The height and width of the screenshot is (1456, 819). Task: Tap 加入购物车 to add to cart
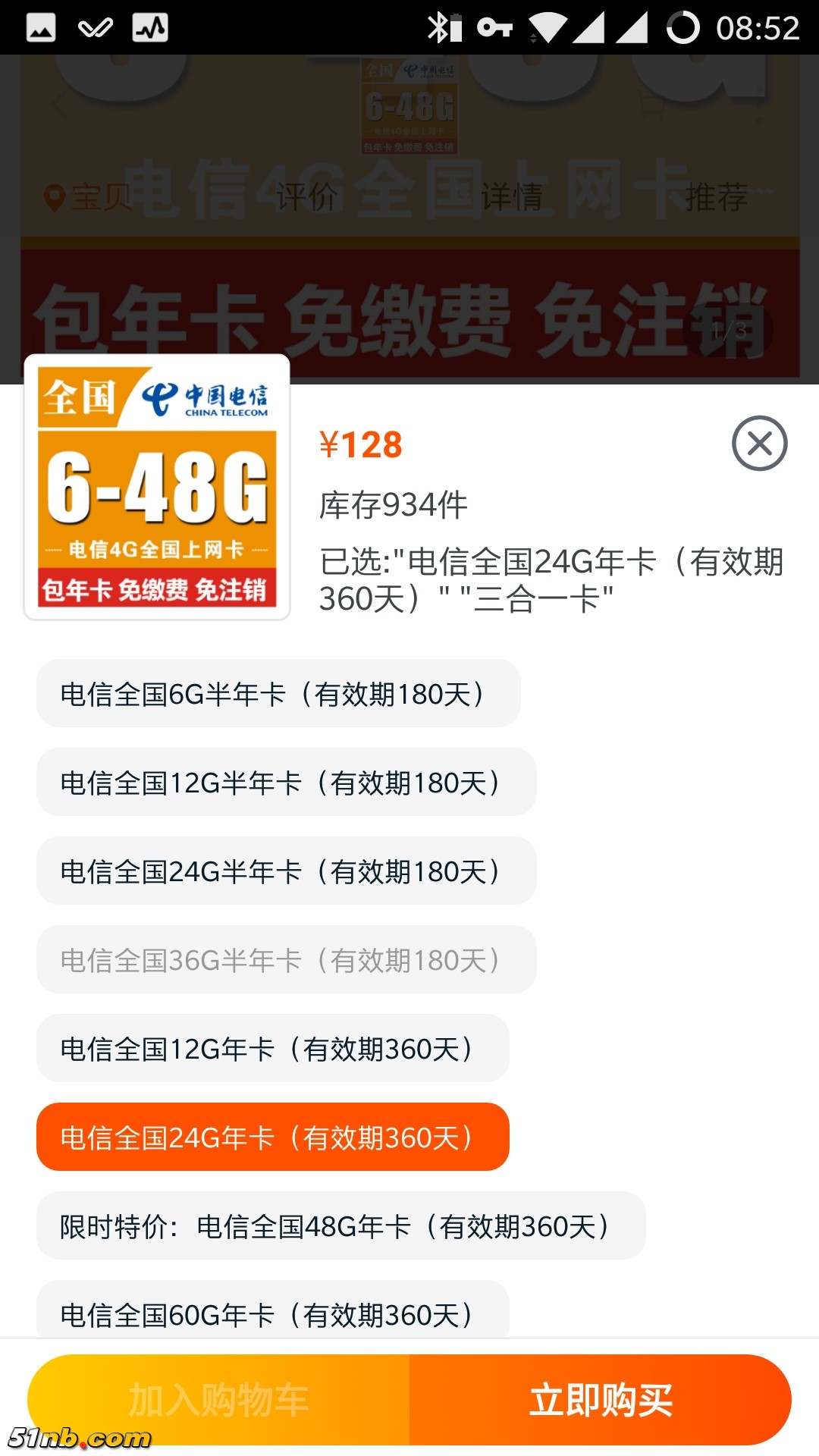tap(219, 1399)
